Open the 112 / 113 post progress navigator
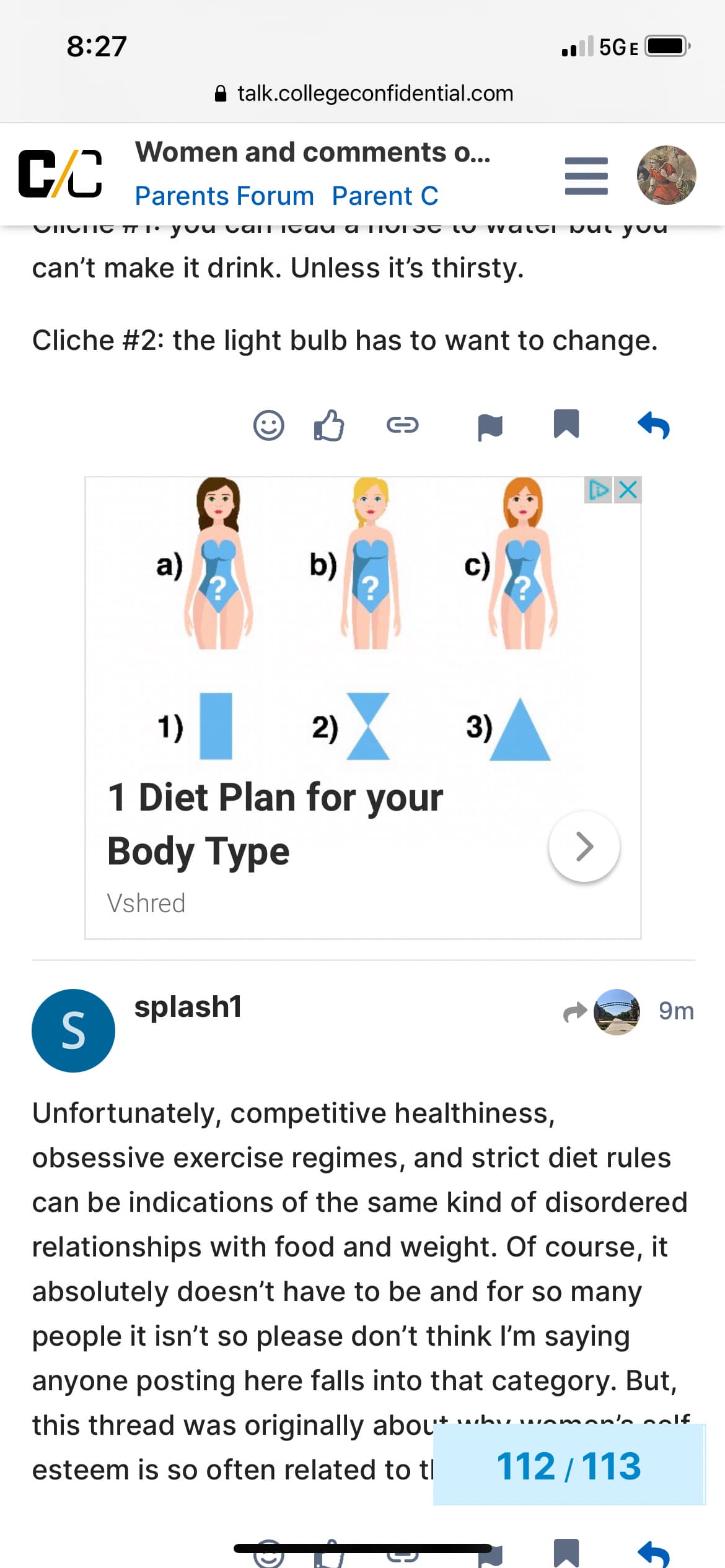The height and width of the screenshot is (1568, 725). click(569, 1465)
